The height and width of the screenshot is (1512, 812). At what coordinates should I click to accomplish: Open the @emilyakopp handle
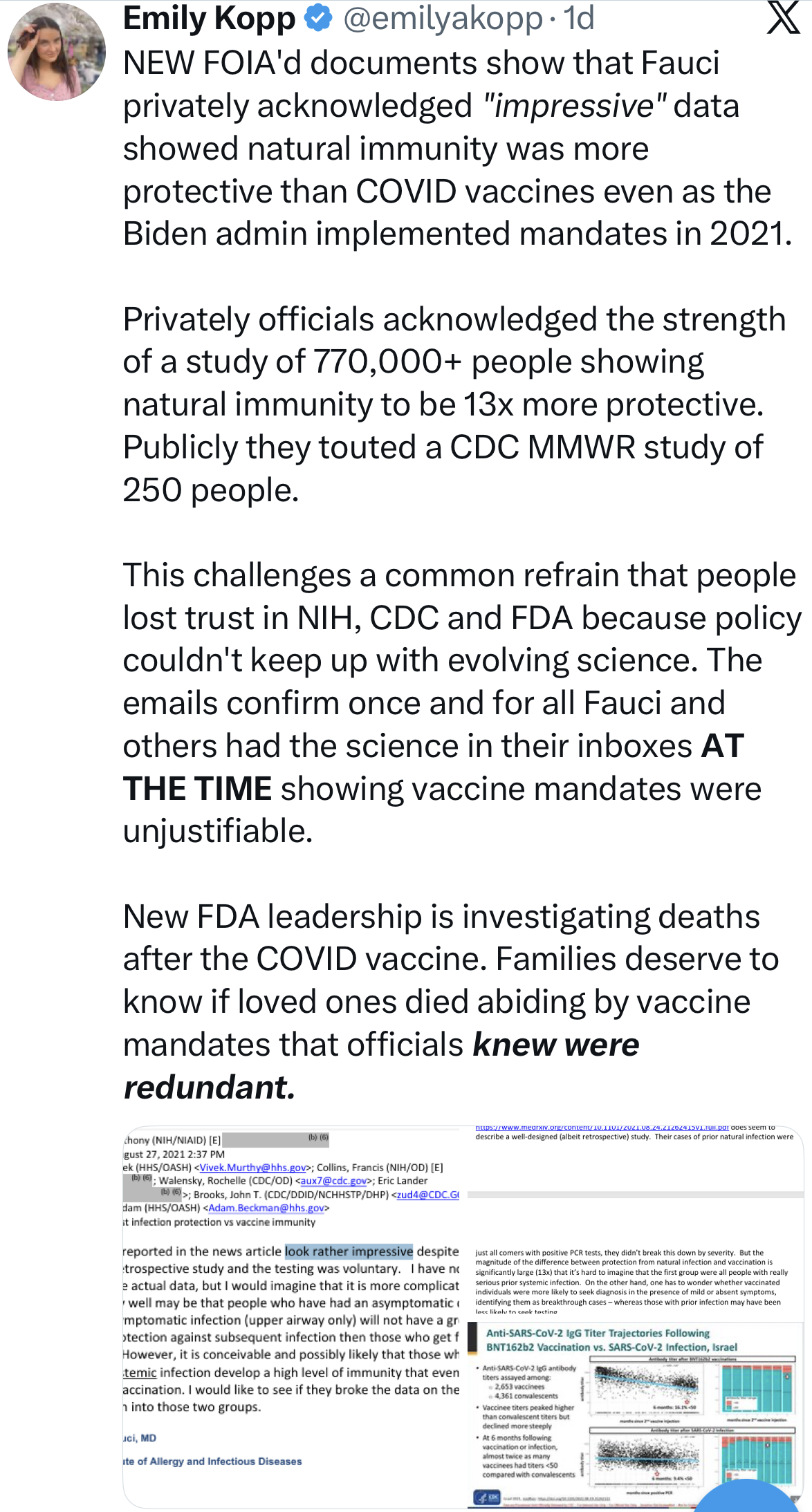pyautogui.click(x=443, y=19)
